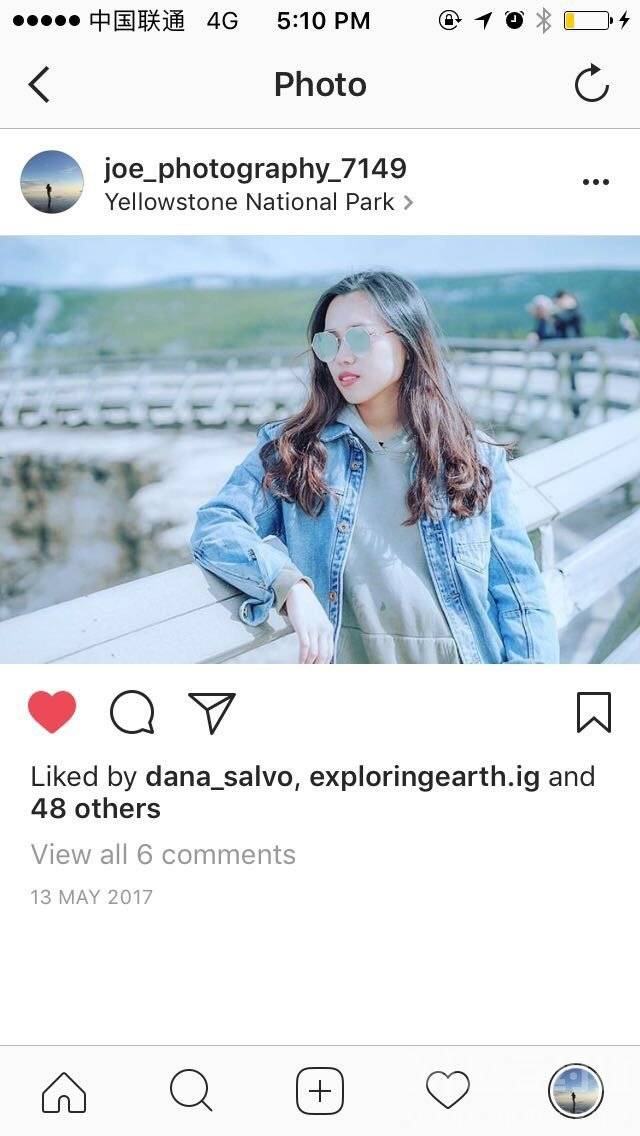View all 6 comments
640x1136 pixels.
tap(163, 855)
